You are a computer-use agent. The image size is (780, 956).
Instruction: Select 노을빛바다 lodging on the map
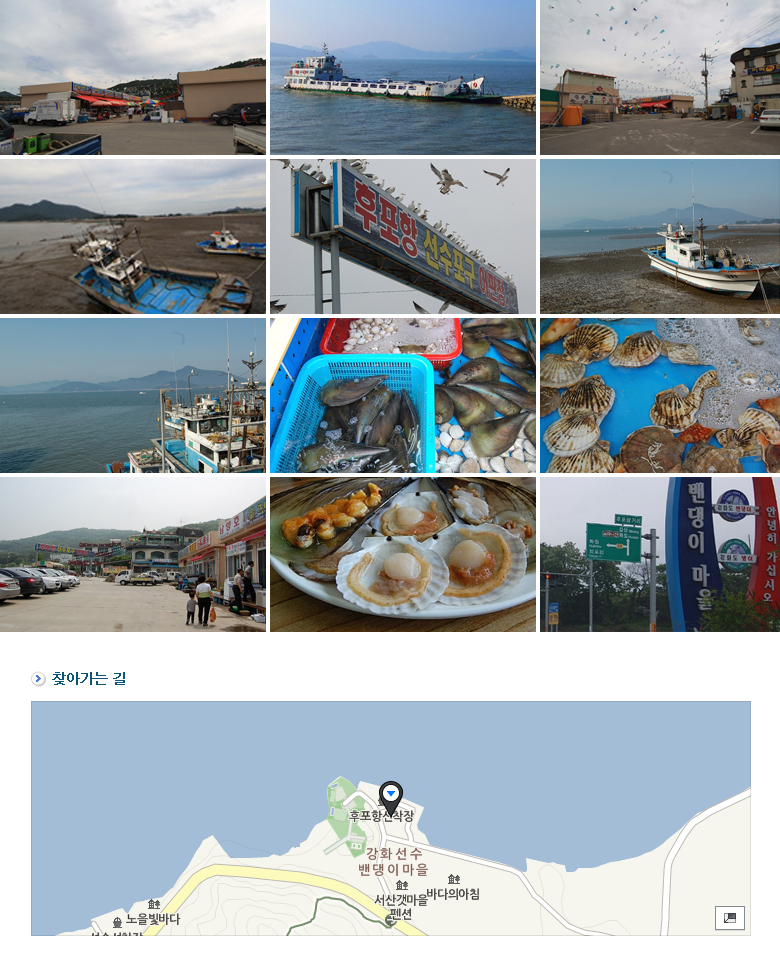[x=153, y=916]
